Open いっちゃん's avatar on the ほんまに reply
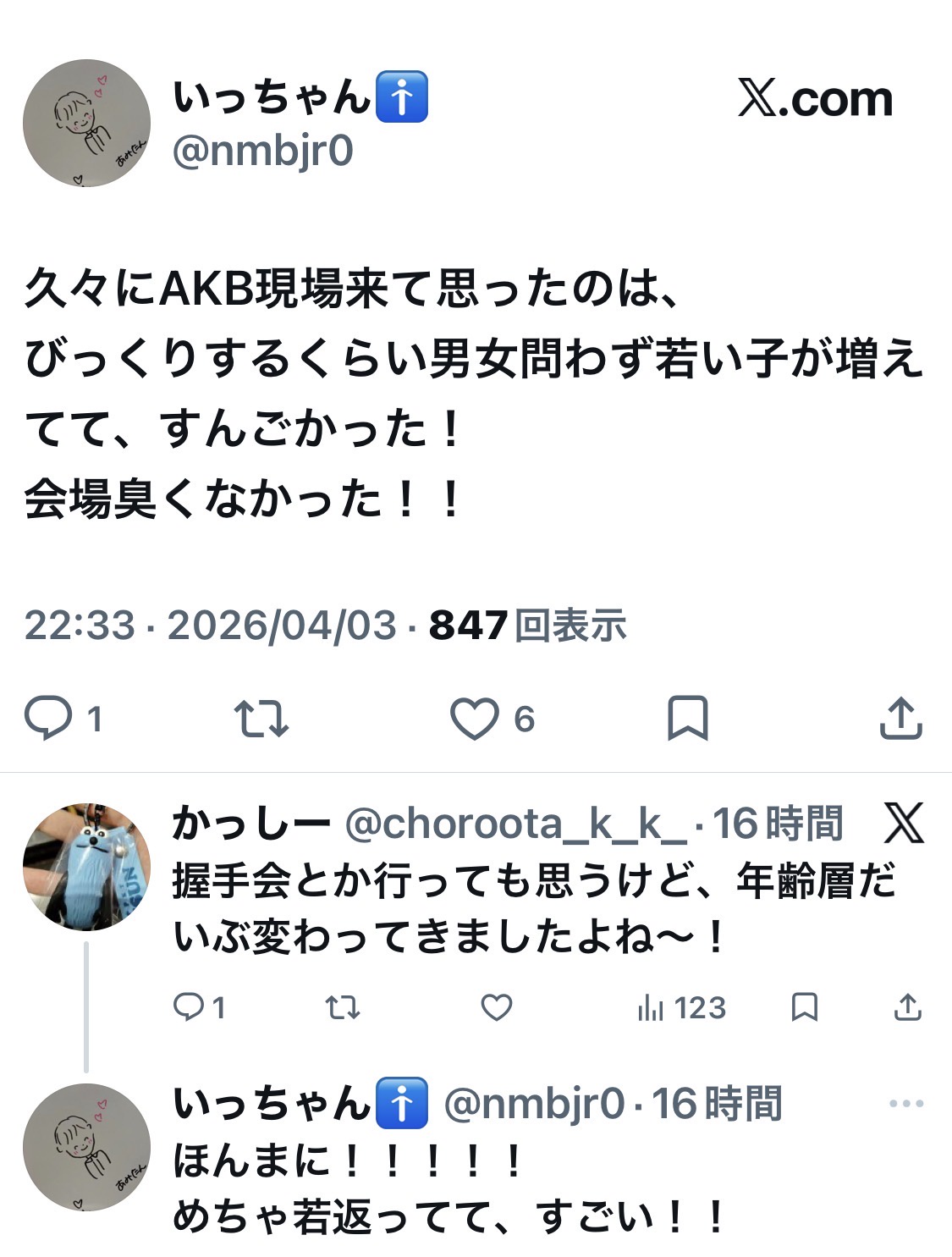952x1257 pixels. point(86,1147)
